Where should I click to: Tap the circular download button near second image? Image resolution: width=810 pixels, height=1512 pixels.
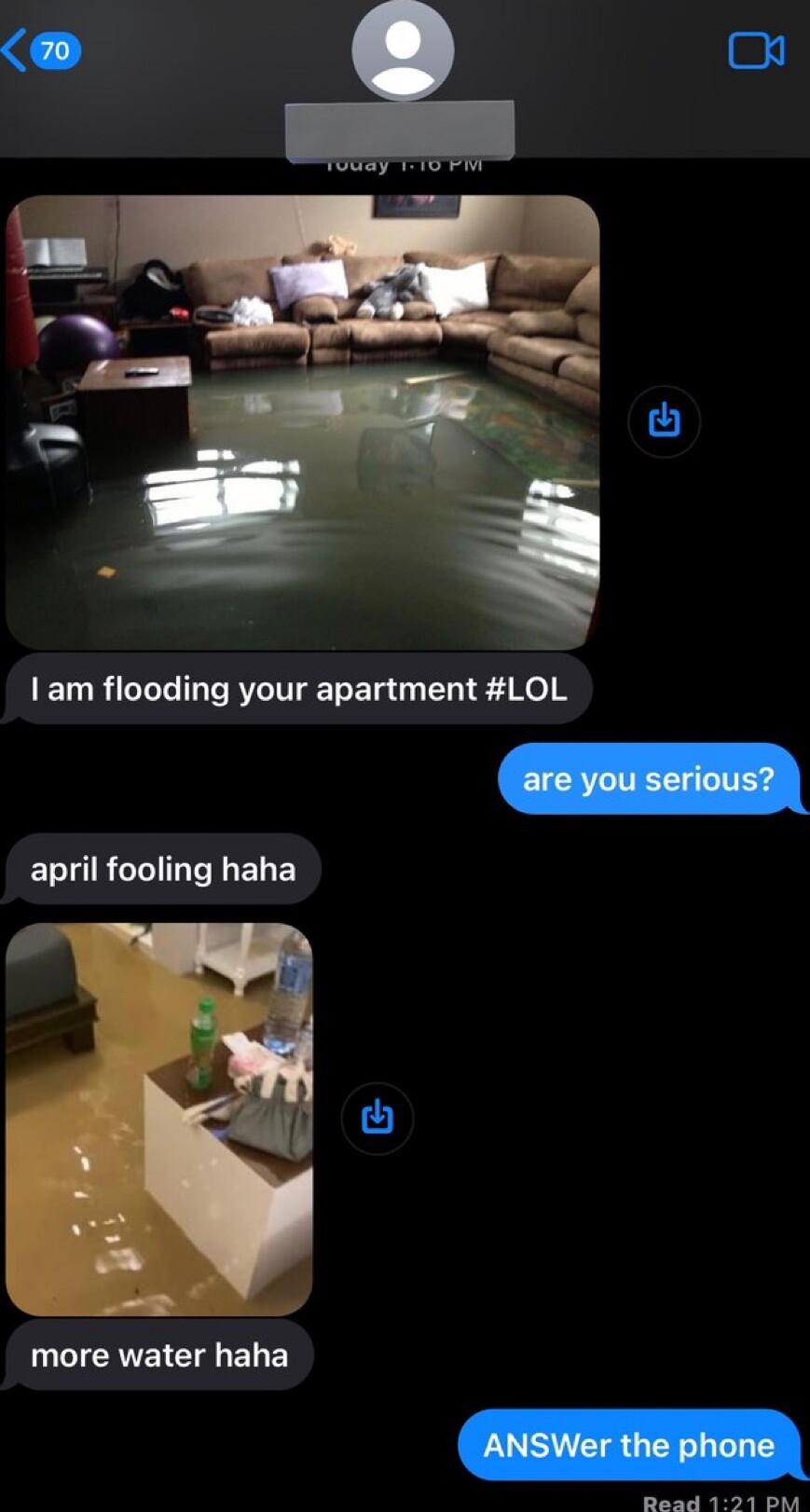[377, 1119]
